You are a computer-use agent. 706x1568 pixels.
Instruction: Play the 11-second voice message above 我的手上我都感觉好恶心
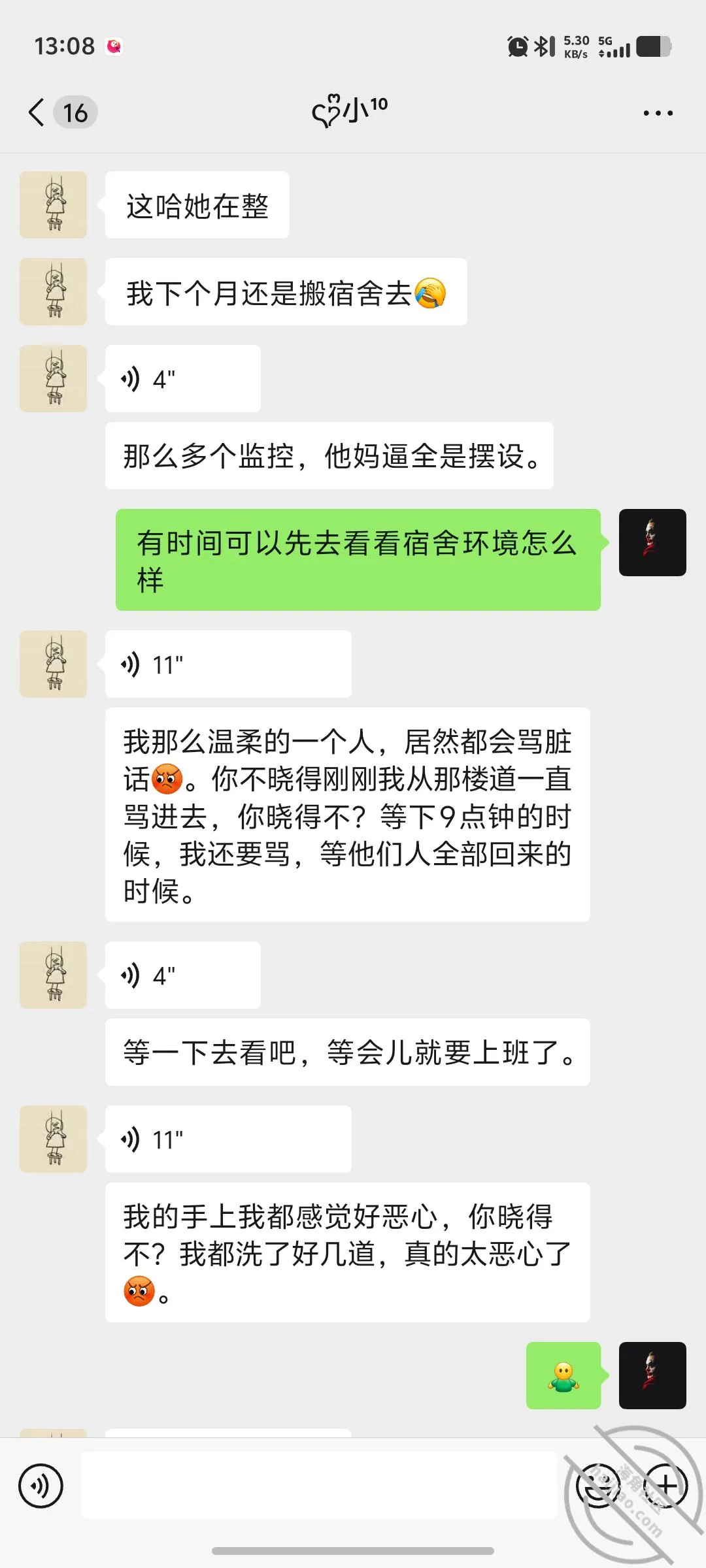(228, 1139)
